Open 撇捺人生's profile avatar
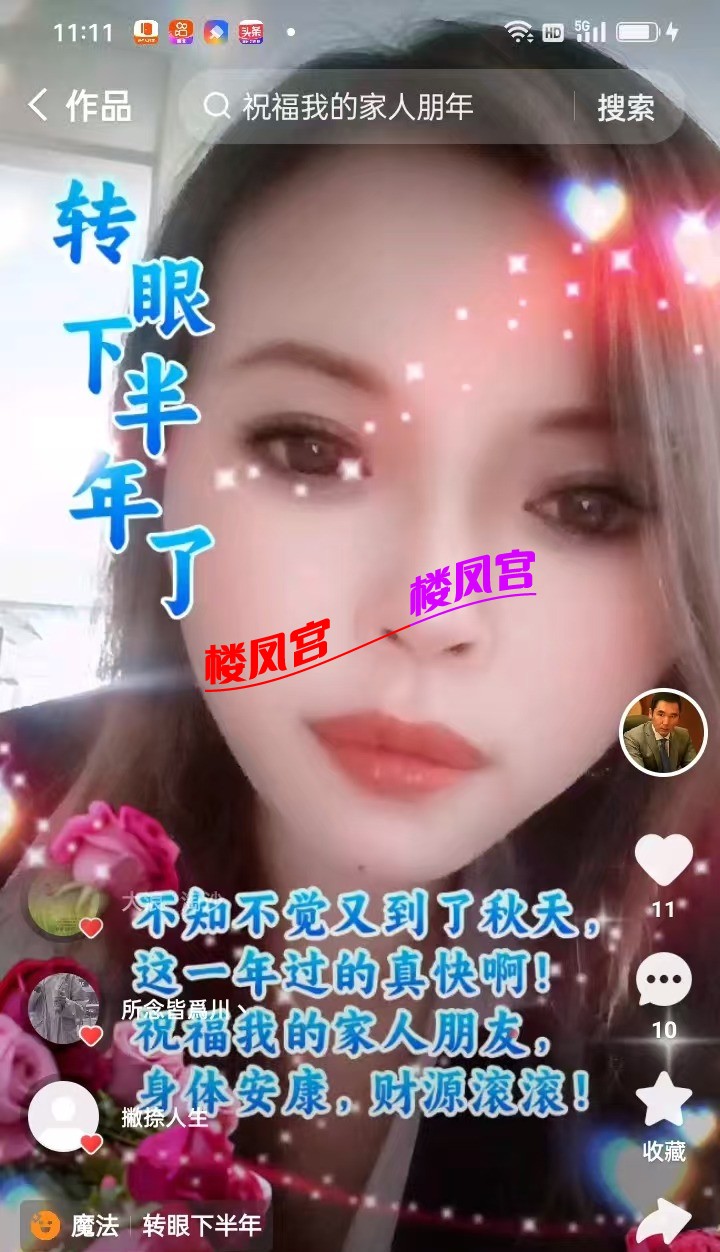The image size is (720, 1252). (x=63, y=1116)
